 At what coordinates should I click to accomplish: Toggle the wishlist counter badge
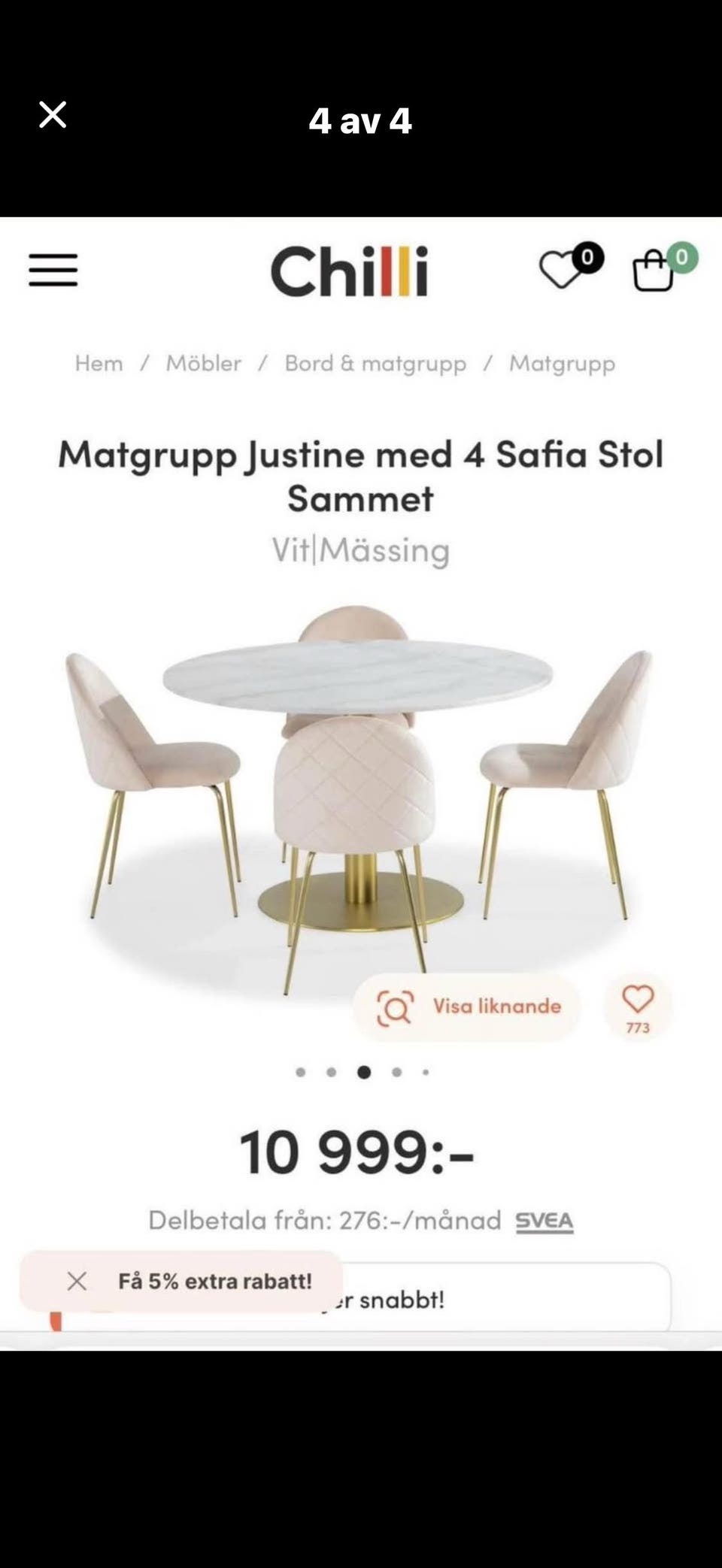pyautogui.click(x=588, y=256)
